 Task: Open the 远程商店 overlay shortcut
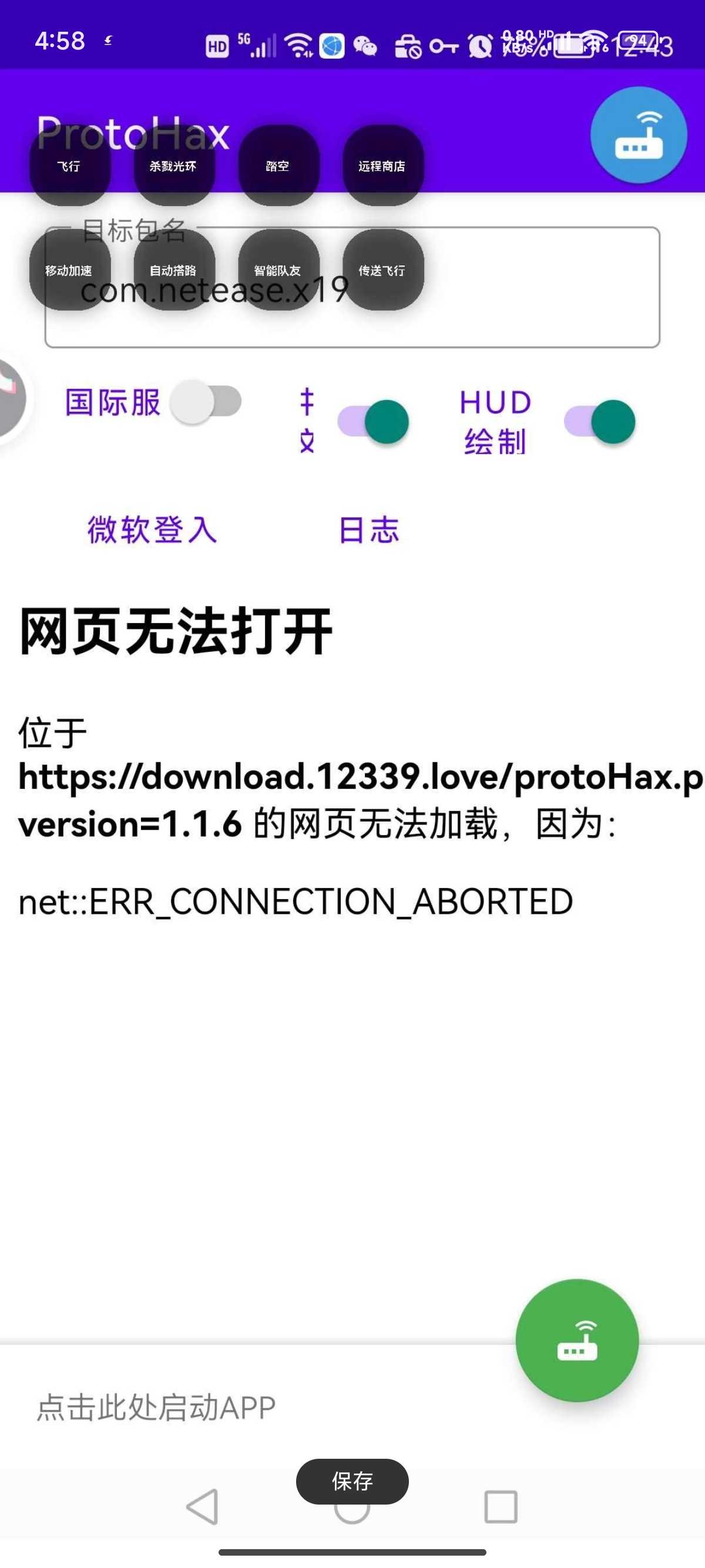point(382,166)
